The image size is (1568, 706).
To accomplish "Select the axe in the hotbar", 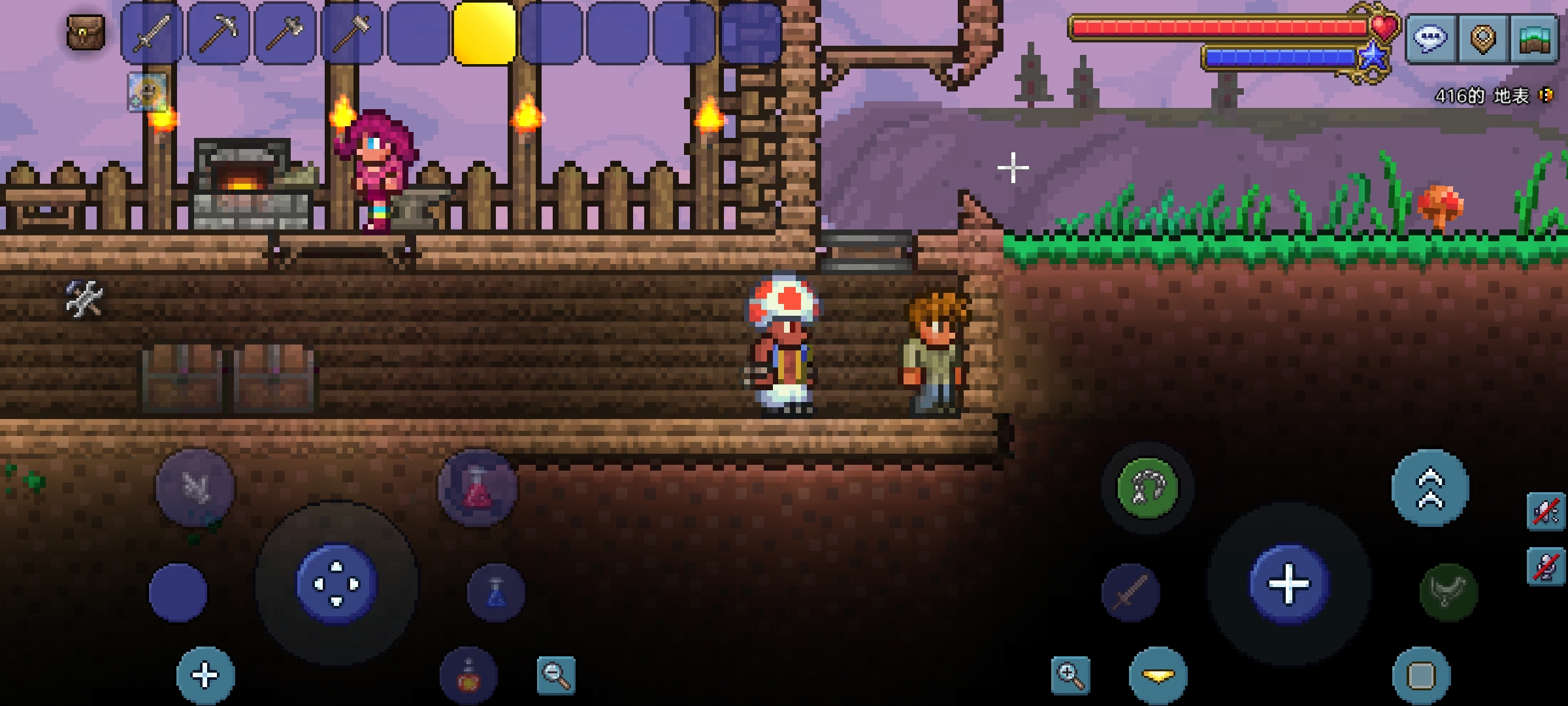I will 285,33.
